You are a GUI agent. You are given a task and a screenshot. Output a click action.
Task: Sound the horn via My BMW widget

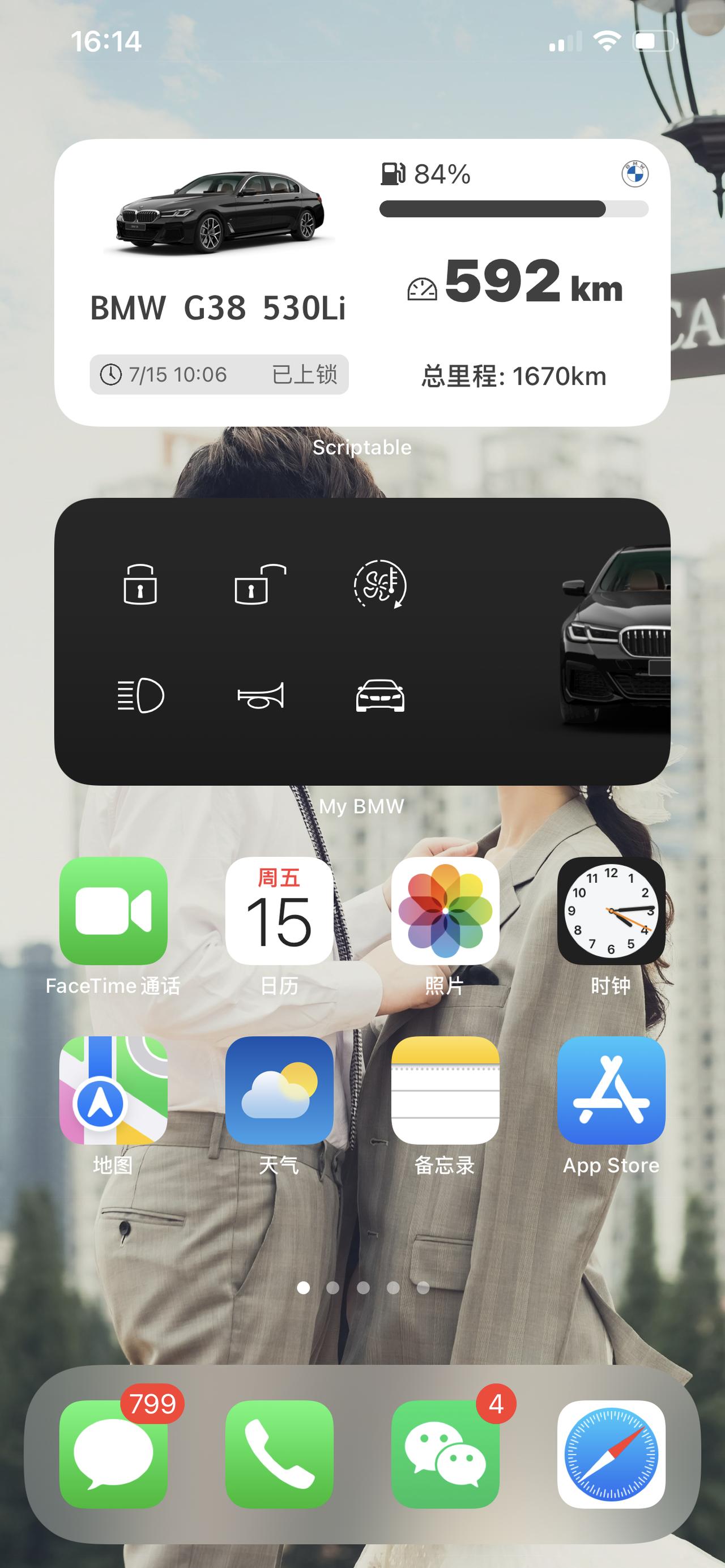pyautogui.click(x=261, y=695)
